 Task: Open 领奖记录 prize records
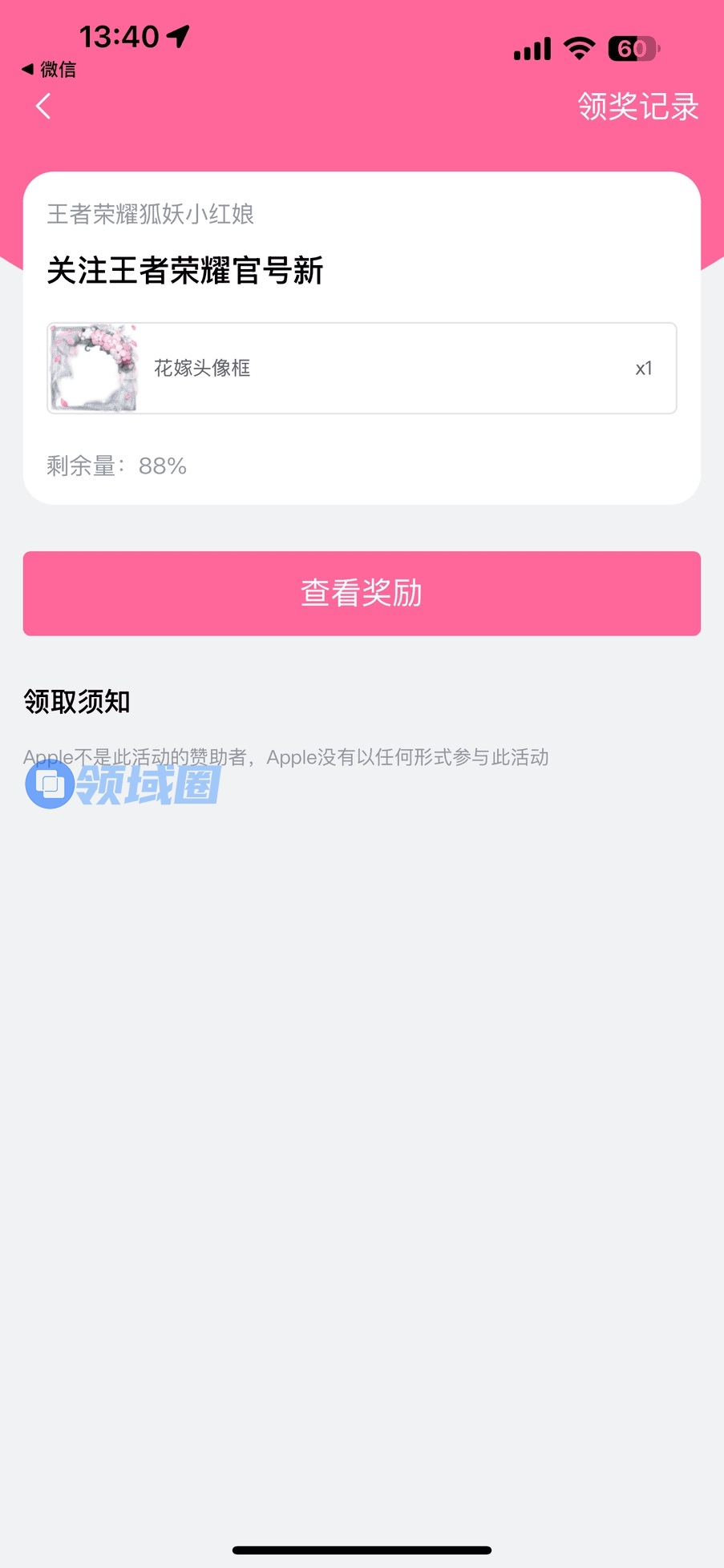(x=637, y=107)
